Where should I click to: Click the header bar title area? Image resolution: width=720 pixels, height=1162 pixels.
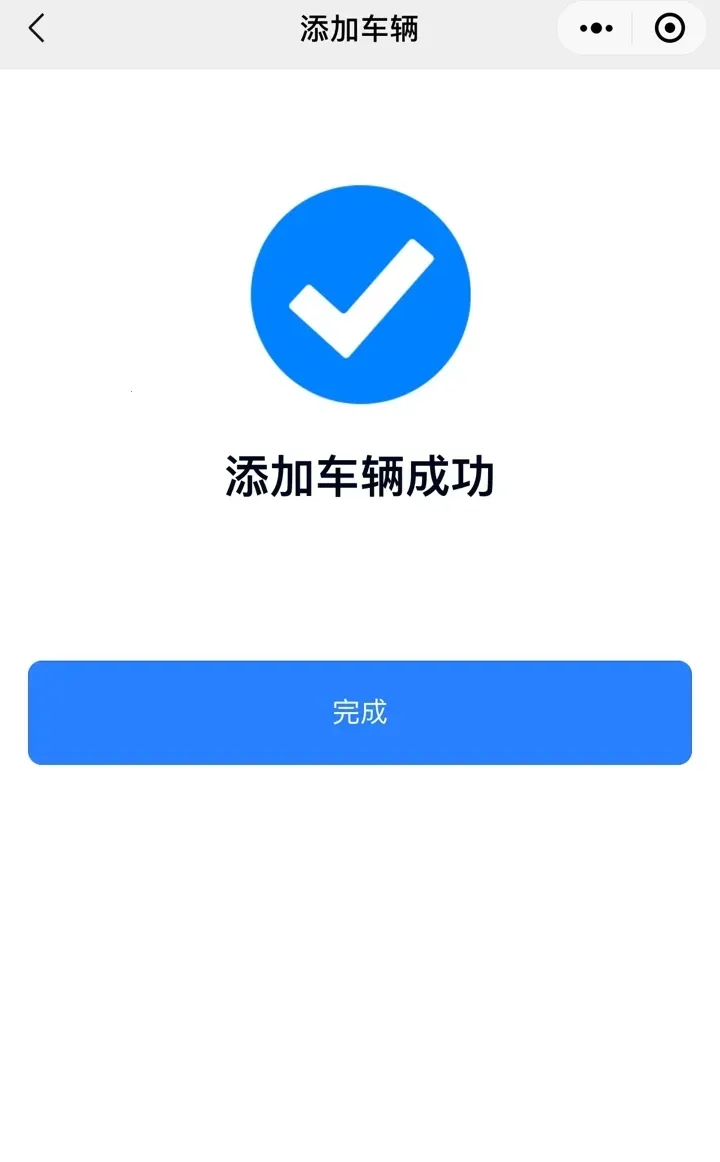(360, 29)
